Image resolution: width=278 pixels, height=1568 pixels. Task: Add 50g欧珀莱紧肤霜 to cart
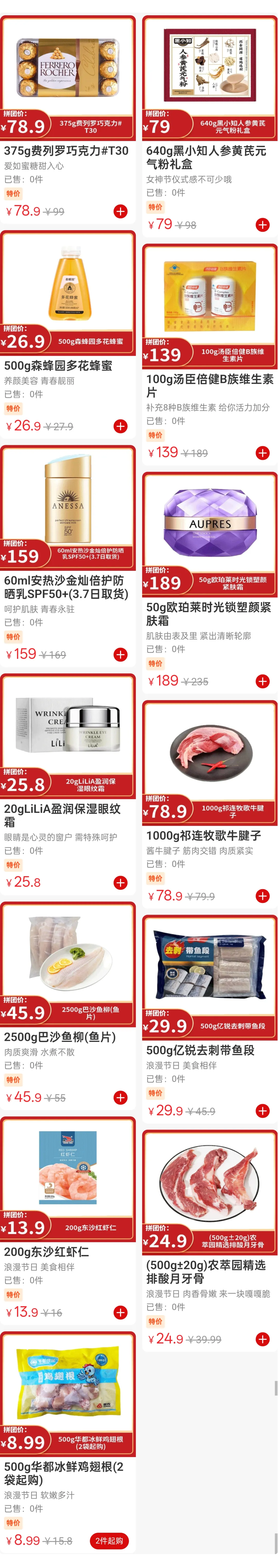point(262,681)
